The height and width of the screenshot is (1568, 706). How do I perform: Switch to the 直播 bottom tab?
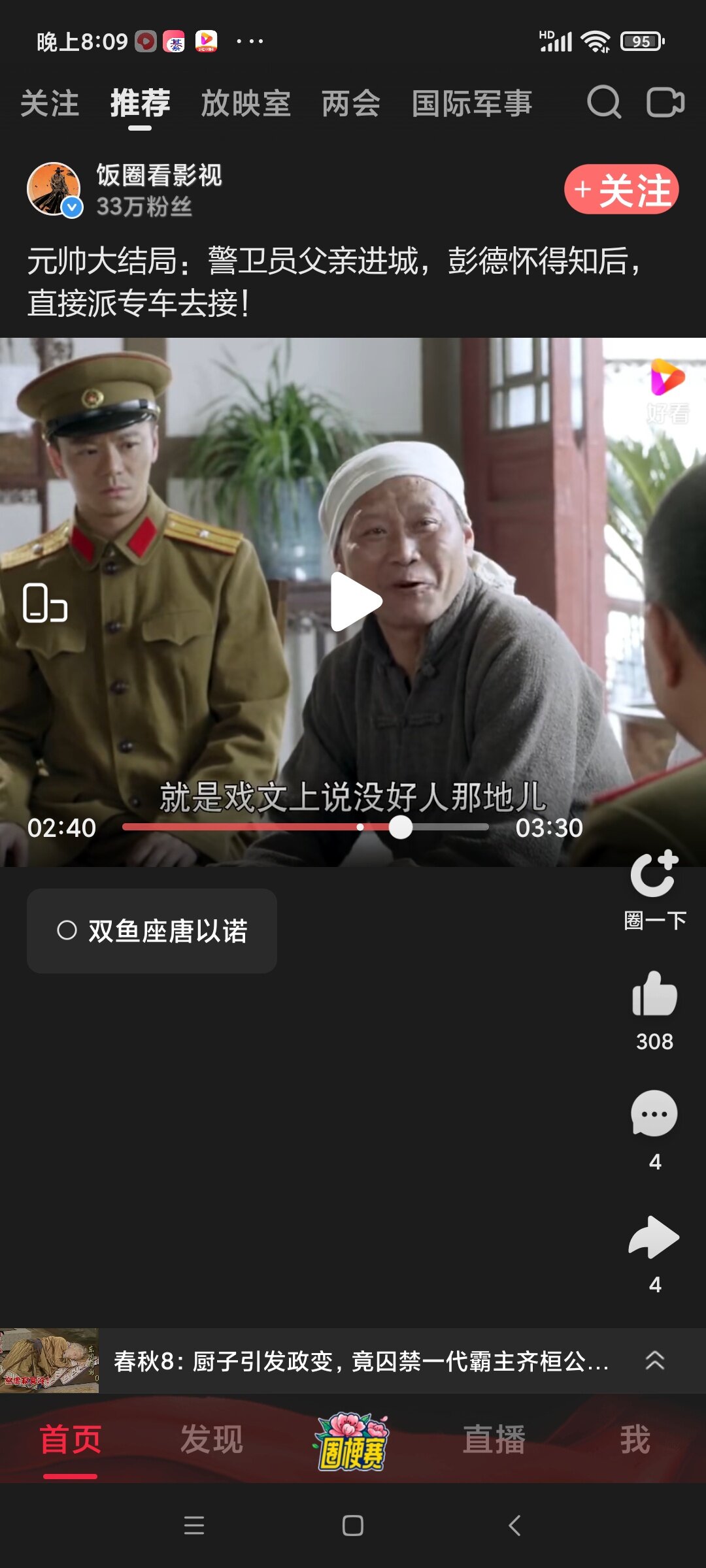click(494, 1440)
